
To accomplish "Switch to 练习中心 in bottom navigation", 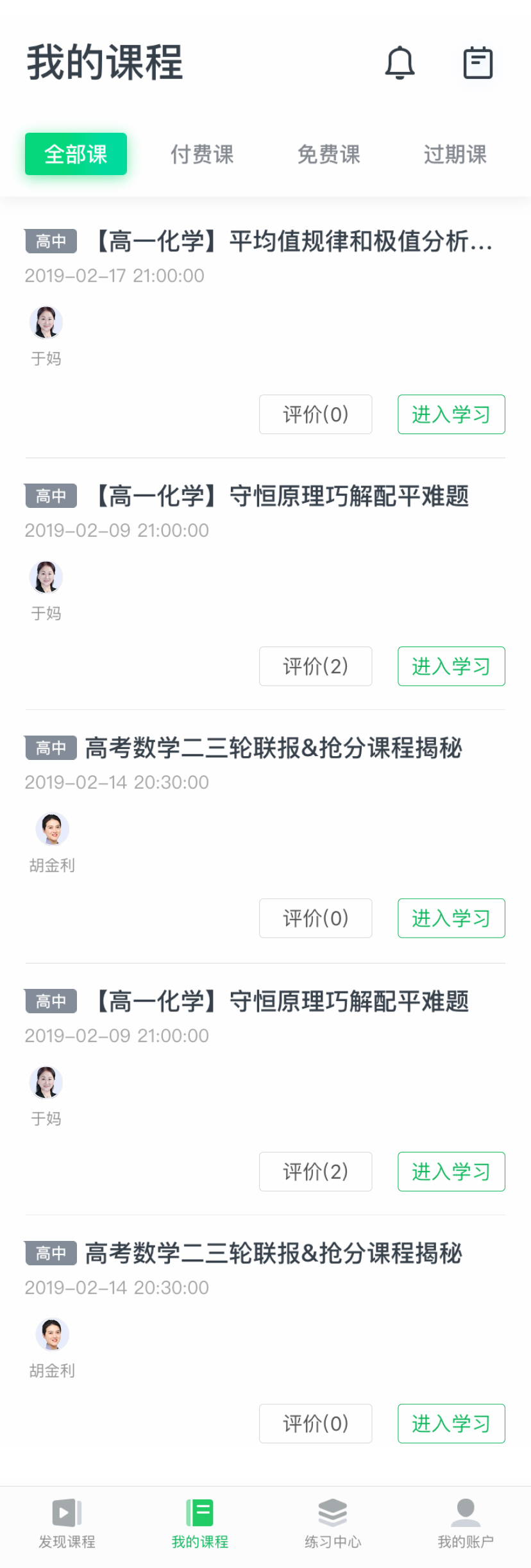I will pyautogui.click(x=332, y=1523).
